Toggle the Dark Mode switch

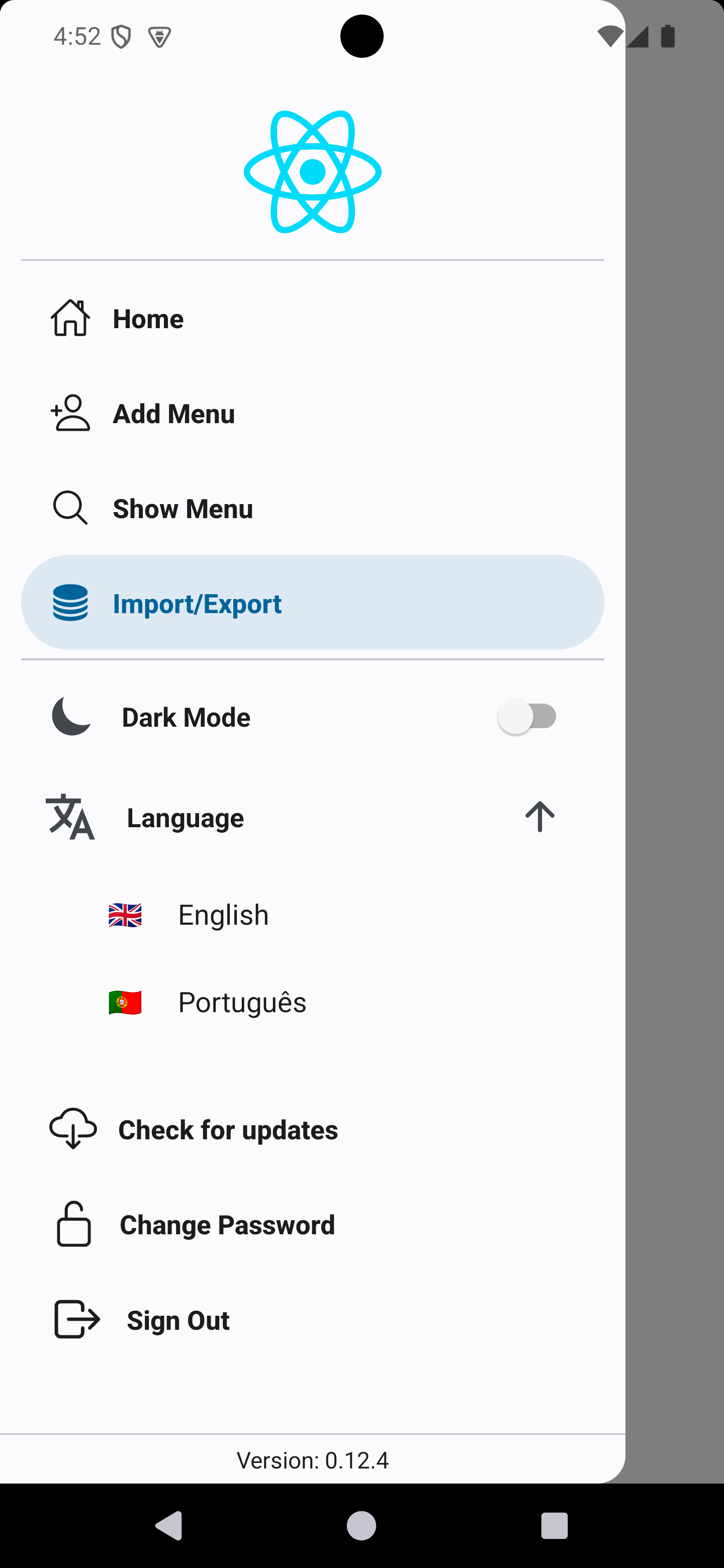tap(527, 717)
